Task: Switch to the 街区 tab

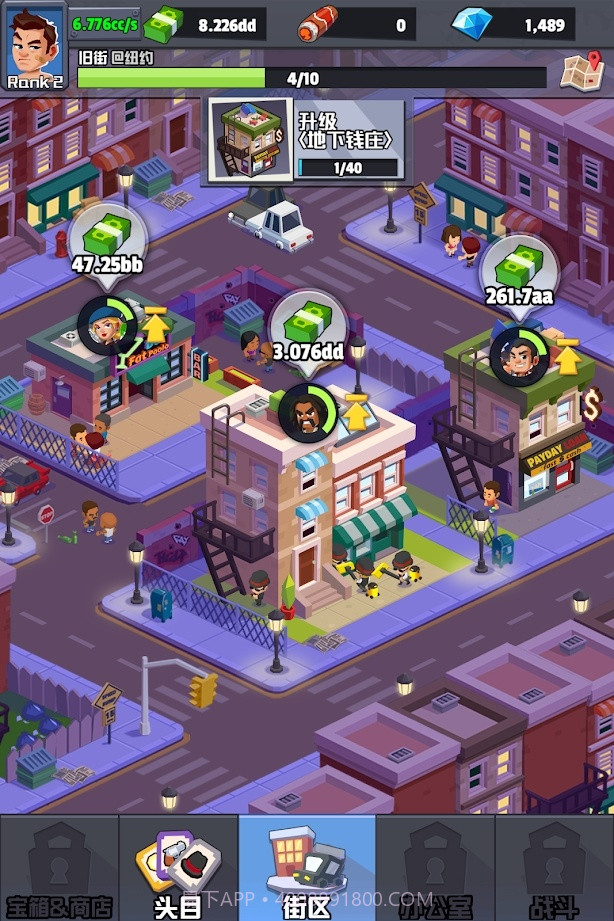Action: 307,868
